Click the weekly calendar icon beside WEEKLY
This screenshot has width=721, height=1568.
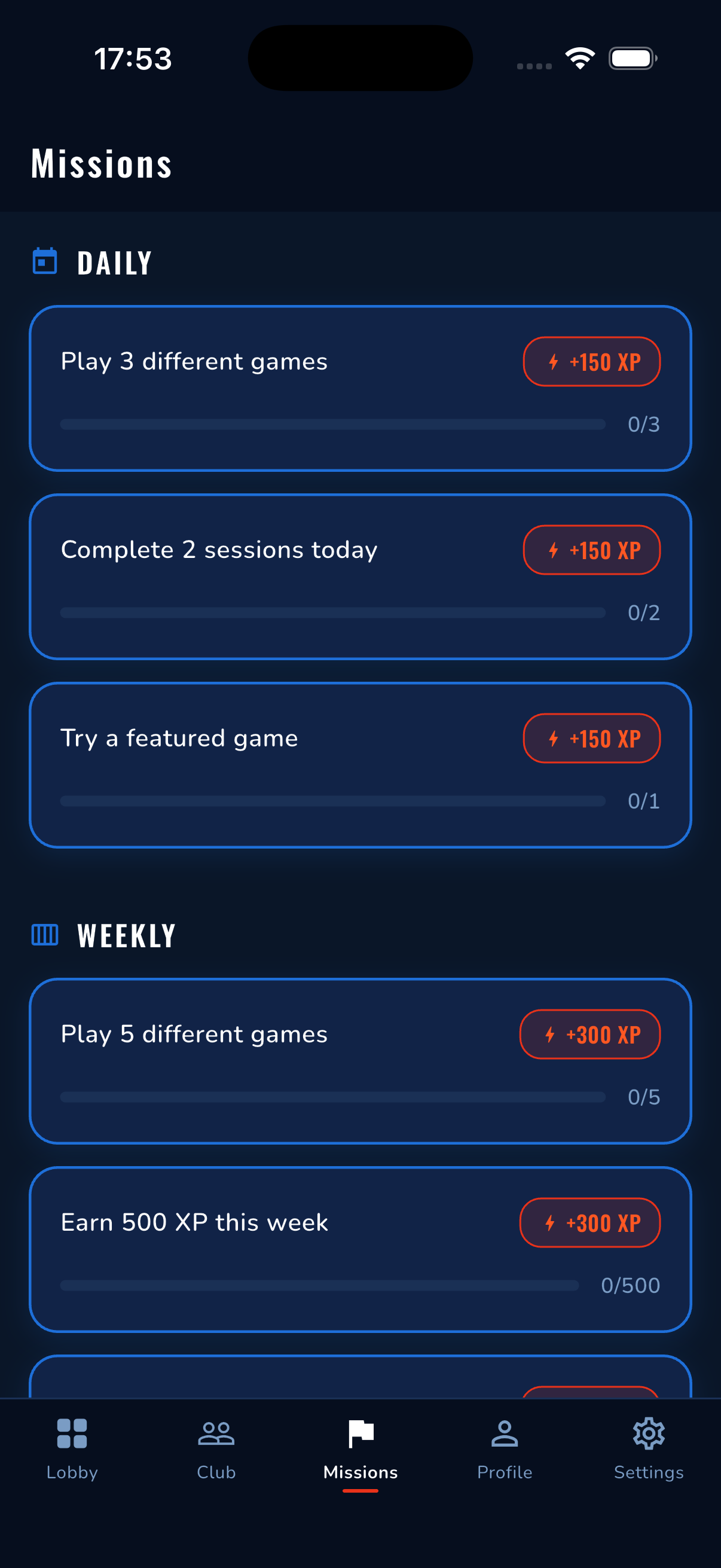[x=44, y=935]
